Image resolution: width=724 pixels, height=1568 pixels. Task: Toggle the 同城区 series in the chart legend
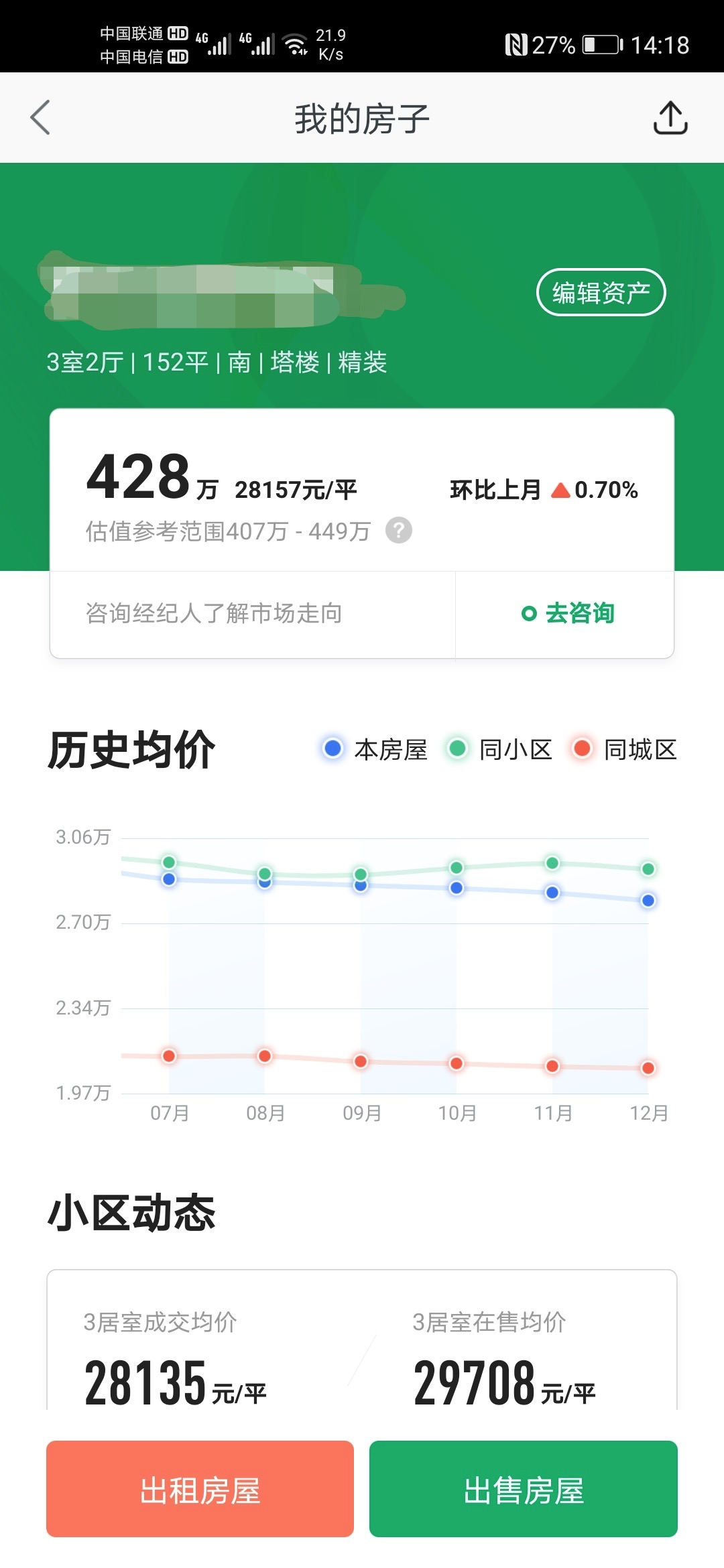coord(625,749)
